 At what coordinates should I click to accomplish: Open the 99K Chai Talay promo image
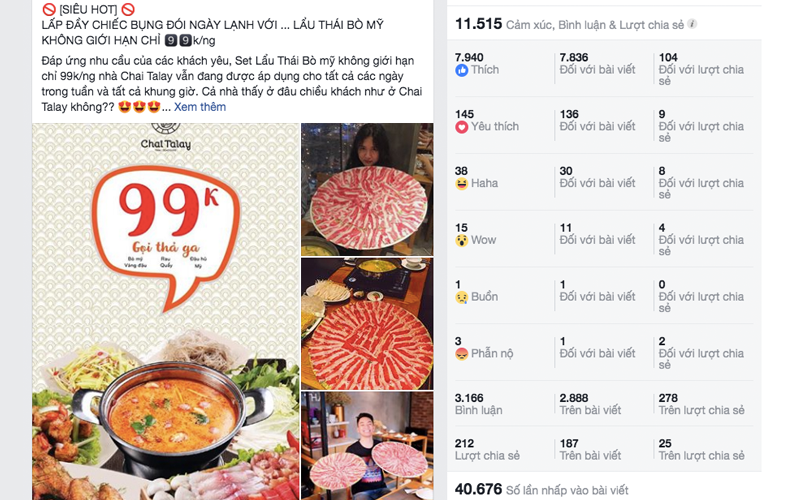(x=166, y=310)
